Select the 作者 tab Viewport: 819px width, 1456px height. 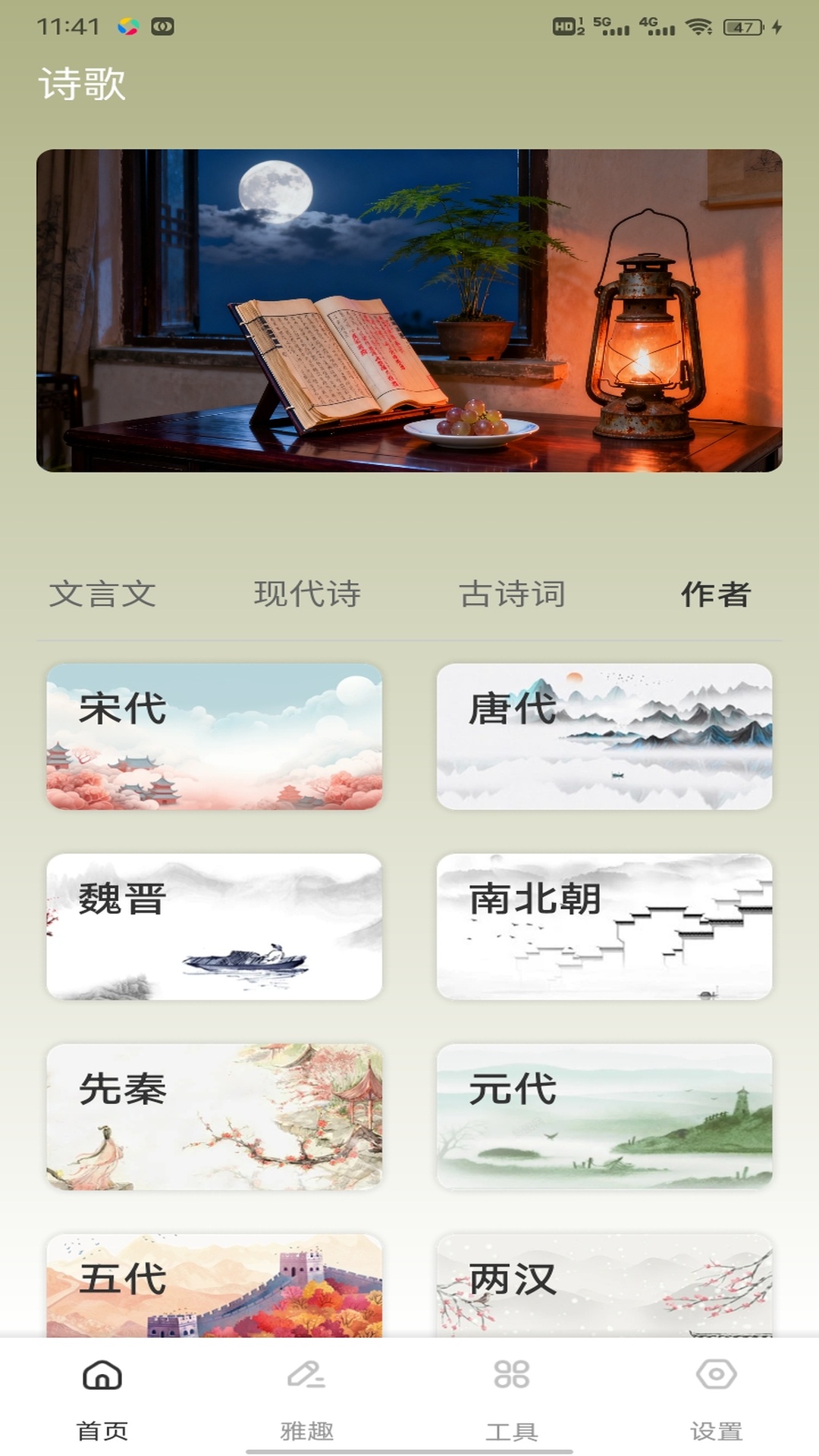715,597
